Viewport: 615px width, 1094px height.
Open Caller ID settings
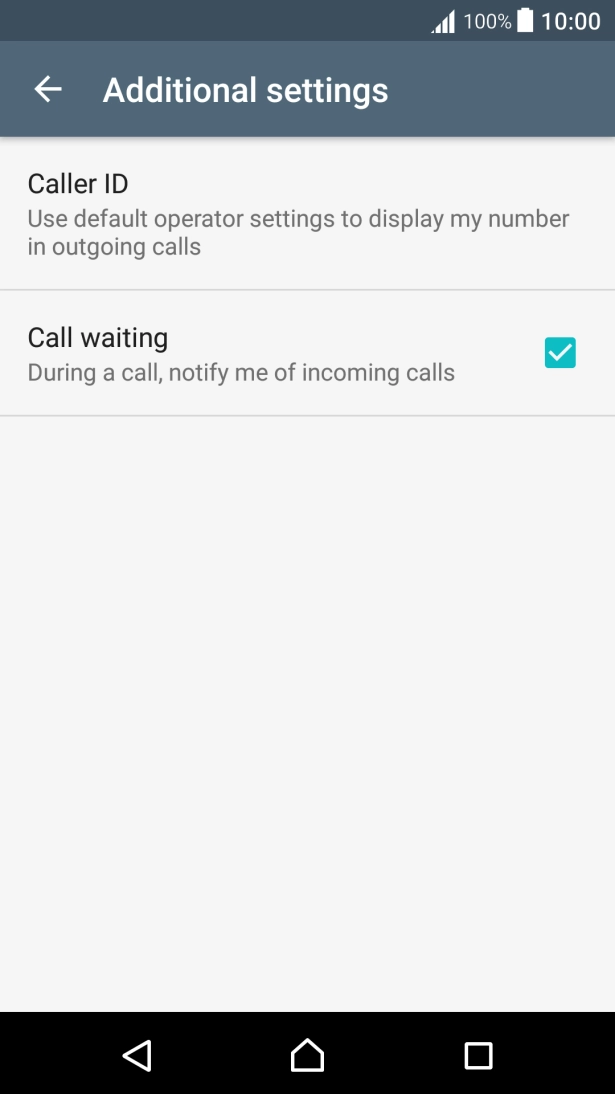pos(300,214)
